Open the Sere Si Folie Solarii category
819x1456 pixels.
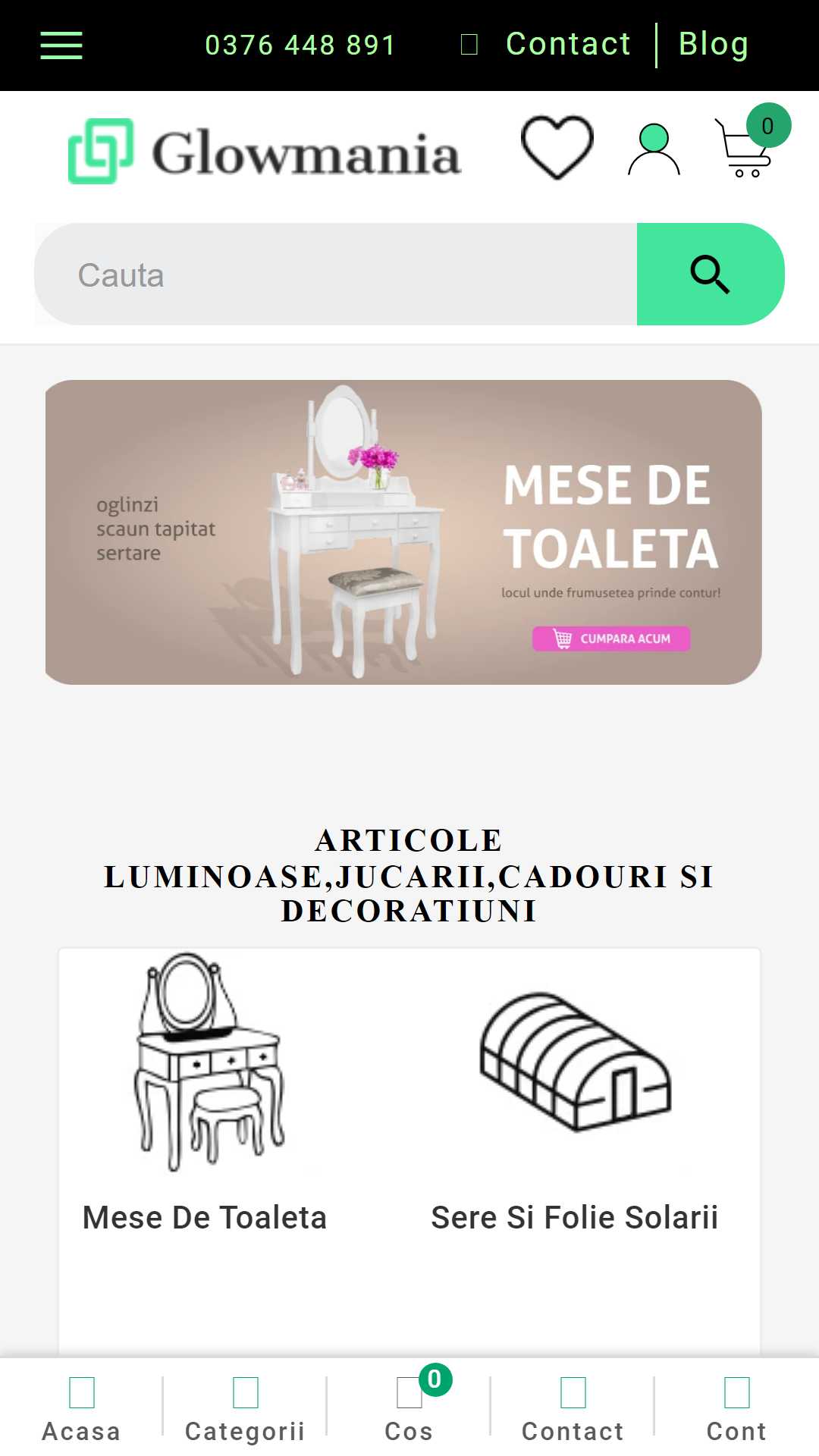click(575, 1092)
